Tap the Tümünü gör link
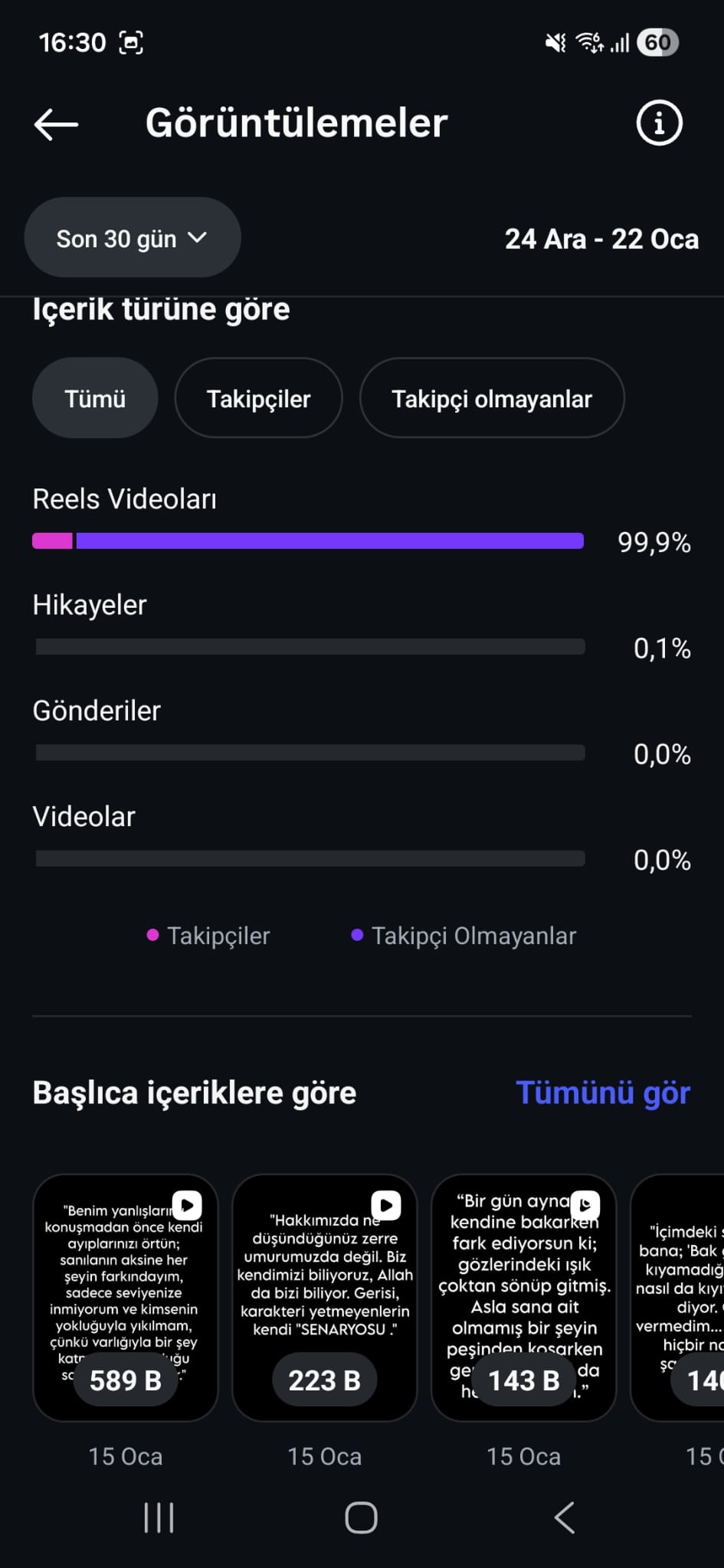 [x=603, y=1093]
